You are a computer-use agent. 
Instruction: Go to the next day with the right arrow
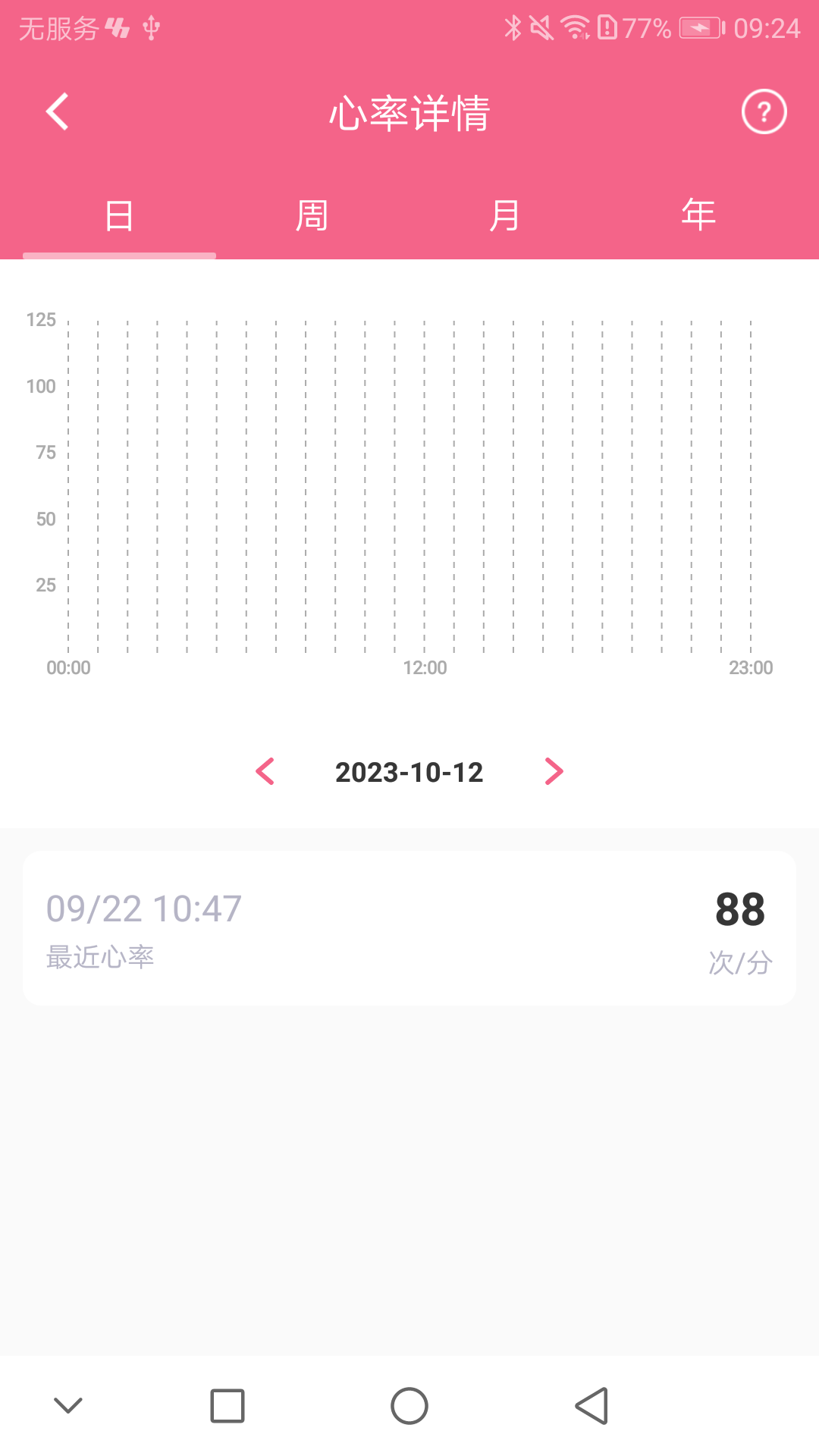[554, 771]
